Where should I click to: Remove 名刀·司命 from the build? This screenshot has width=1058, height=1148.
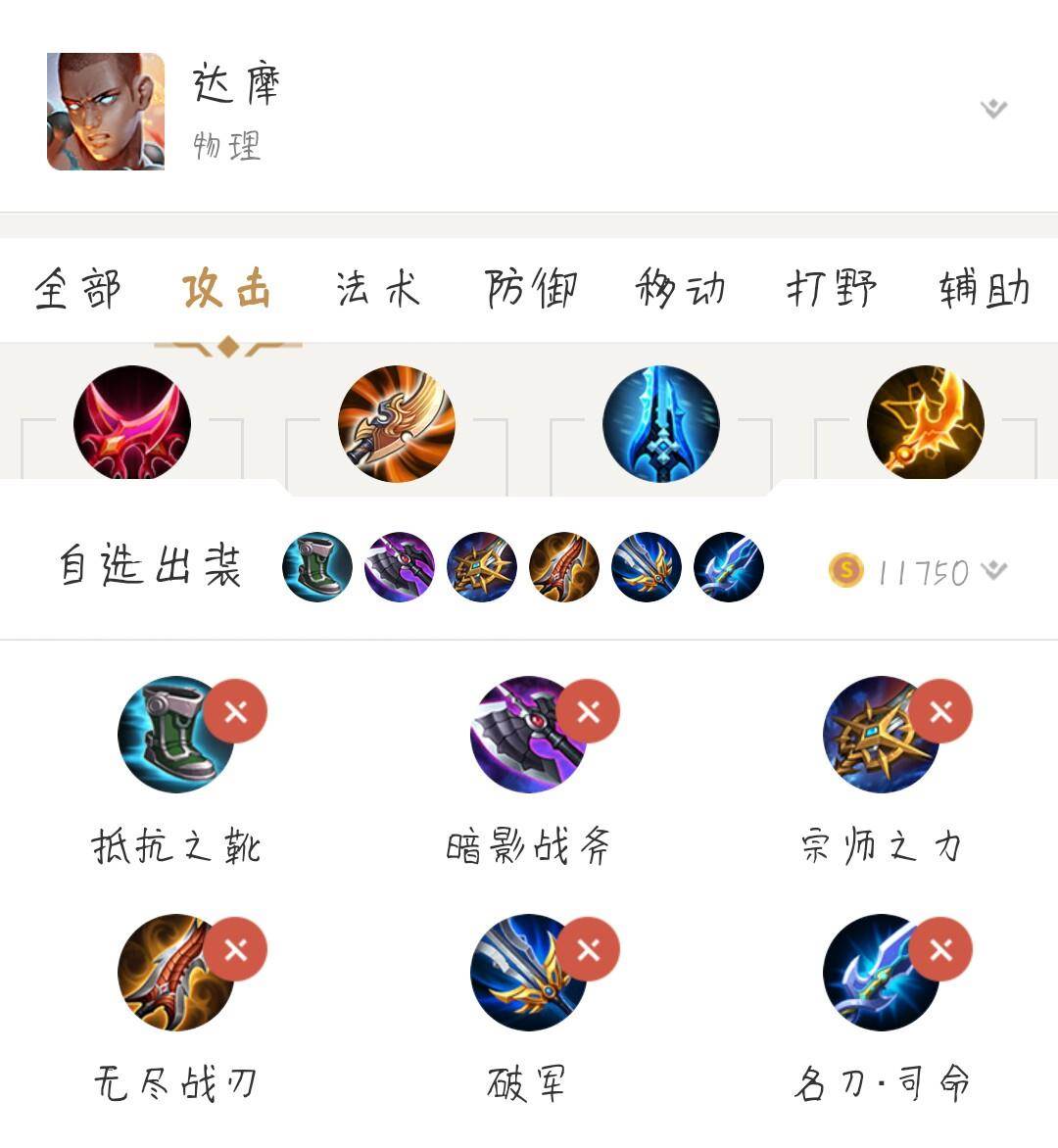[940, 949]
